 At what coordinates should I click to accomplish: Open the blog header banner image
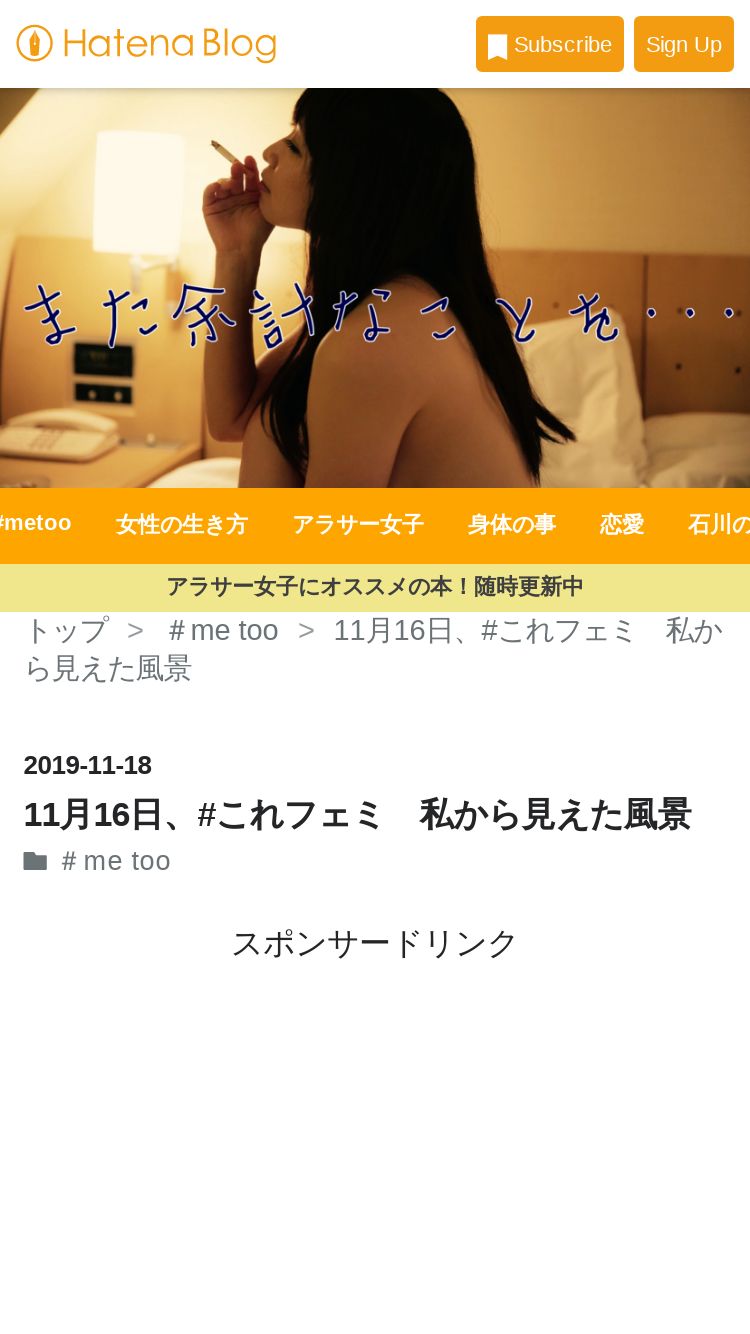375,288
